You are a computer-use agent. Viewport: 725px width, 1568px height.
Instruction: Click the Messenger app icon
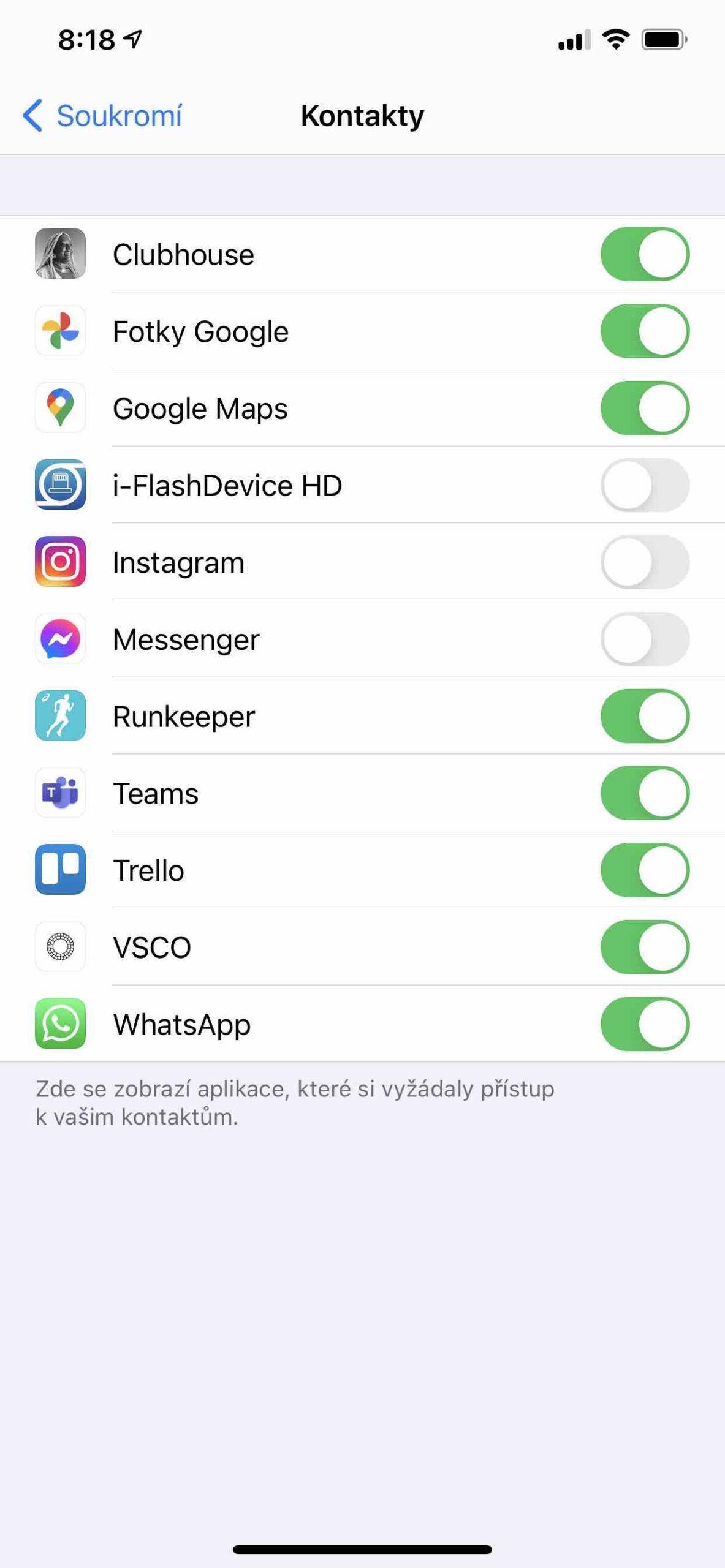pos(60,639)
